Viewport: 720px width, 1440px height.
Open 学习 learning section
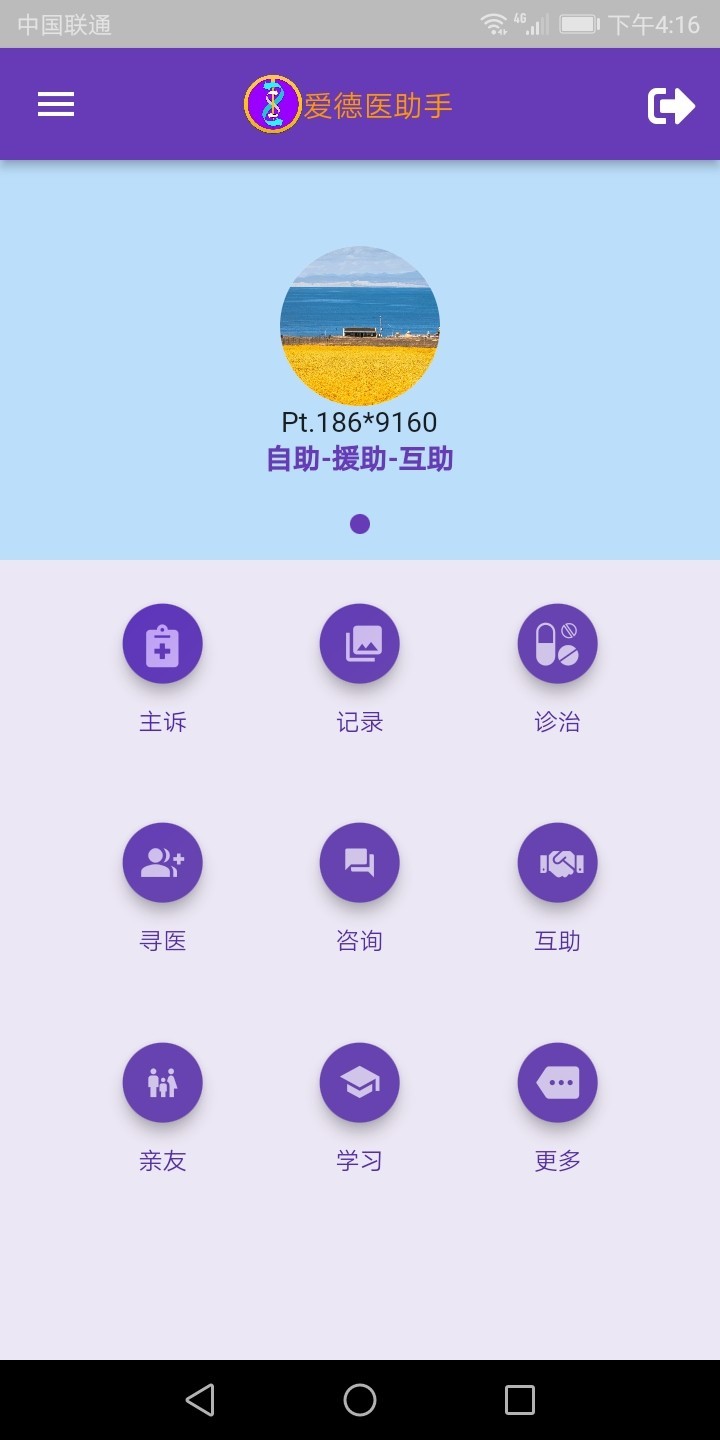click(x=359, y=1083)
